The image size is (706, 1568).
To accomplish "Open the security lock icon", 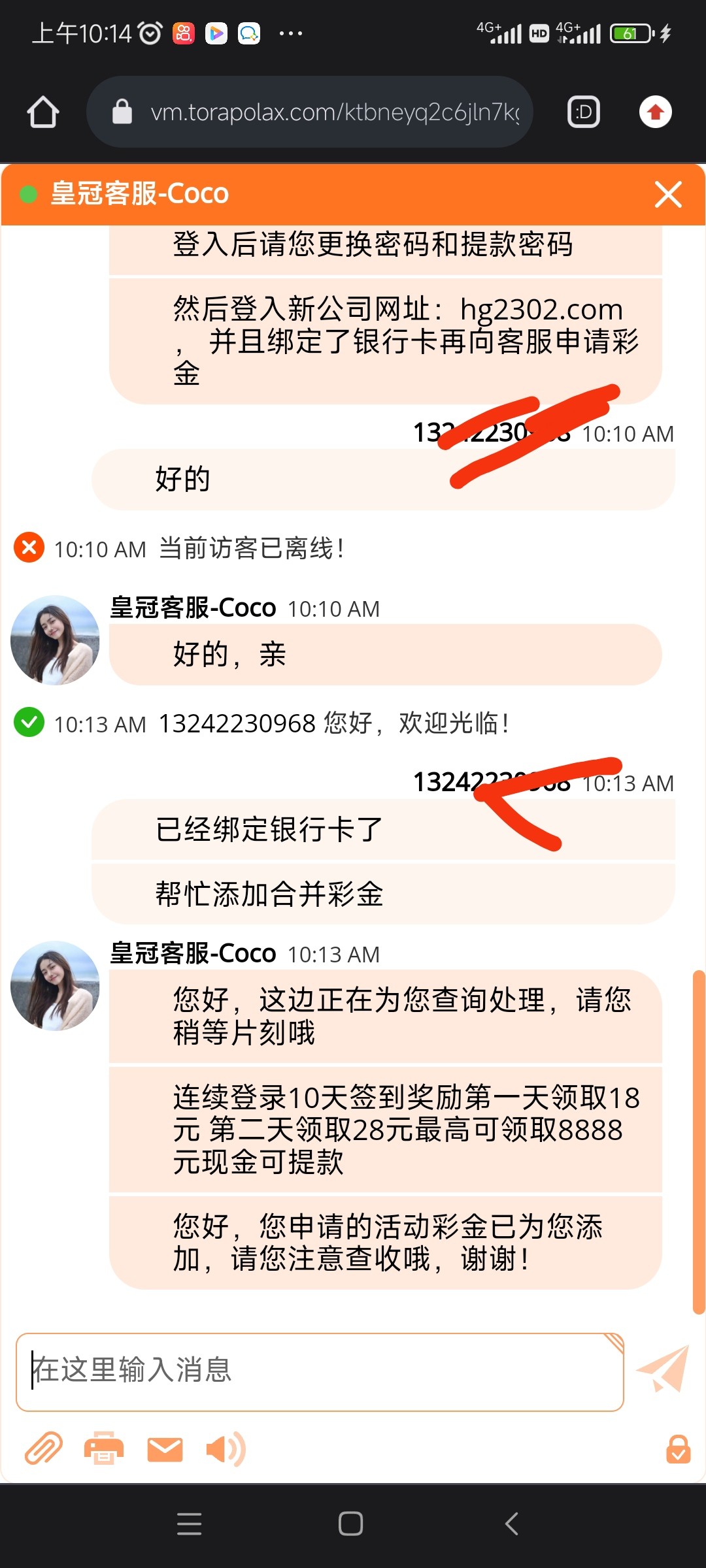I will (678, 1449).
